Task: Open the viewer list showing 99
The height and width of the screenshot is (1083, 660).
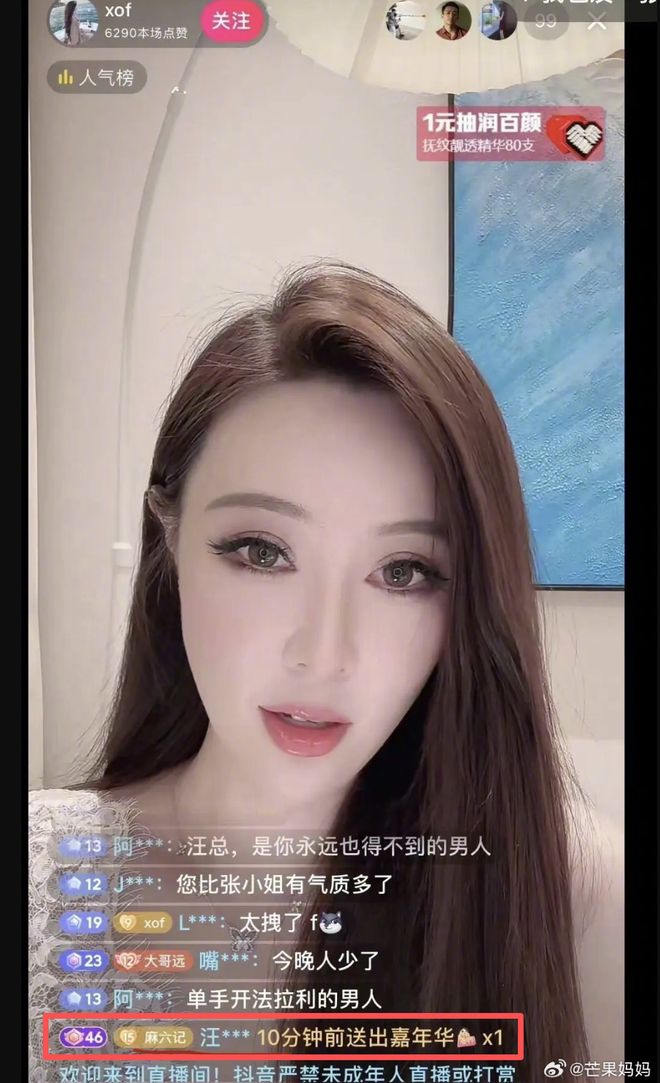Action: click(x=545, y=21)
